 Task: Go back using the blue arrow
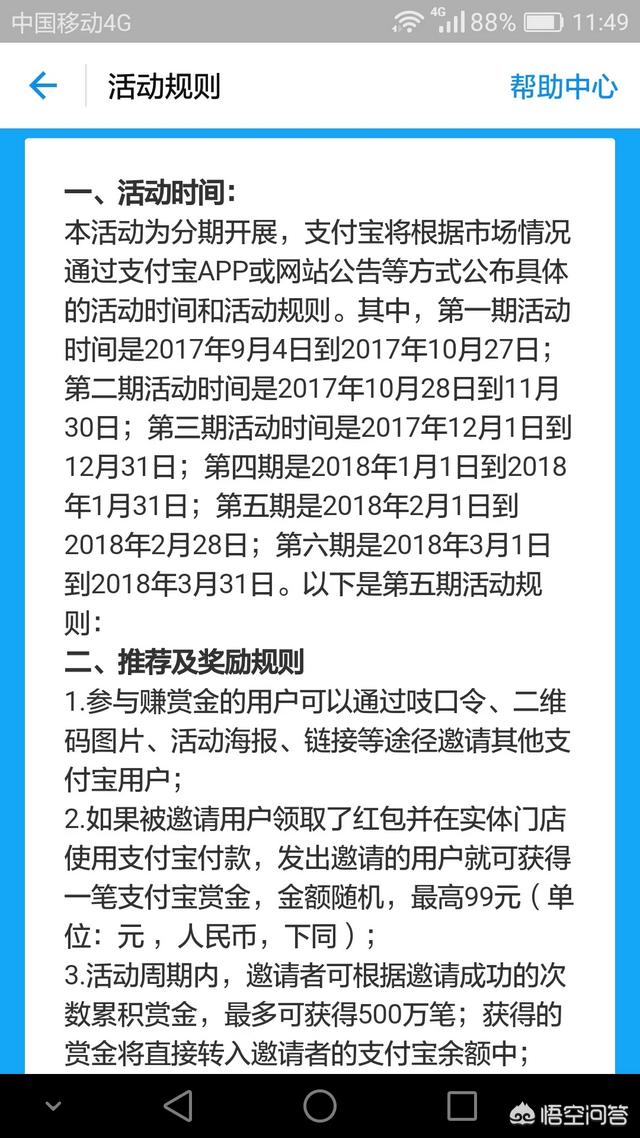click(x=43, y=86)
